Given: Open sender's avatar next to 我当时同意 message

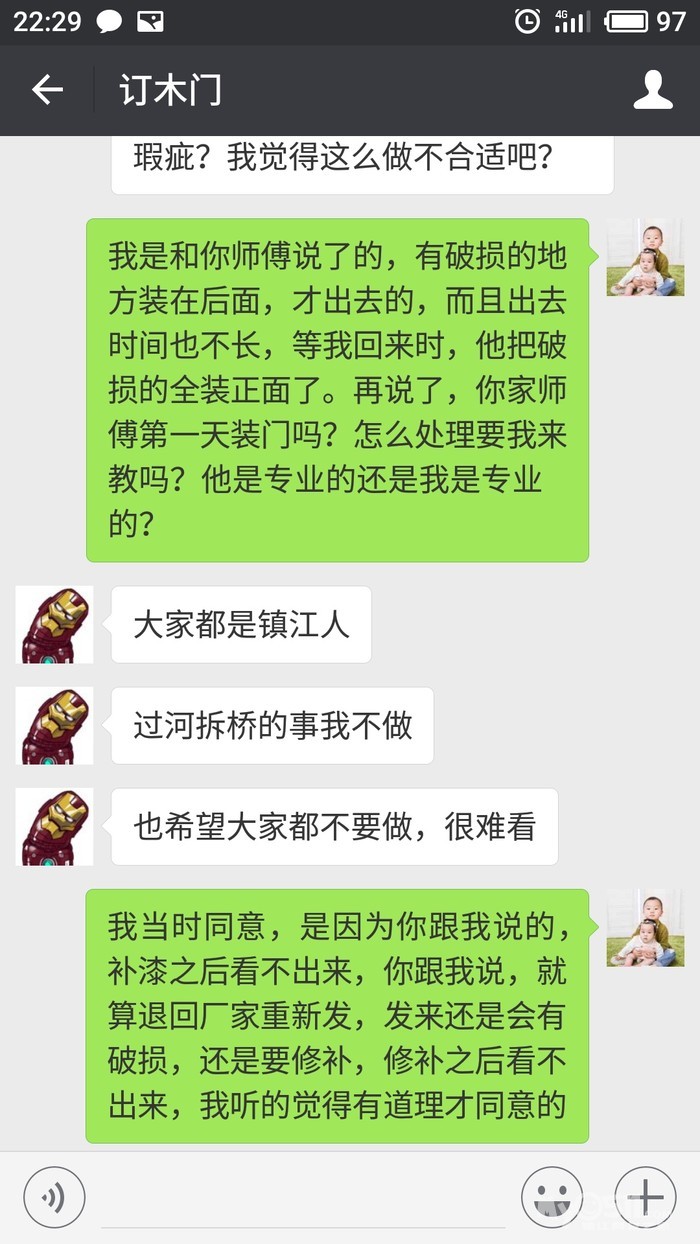Looking at the screenshot, I should tap(645, 927).
